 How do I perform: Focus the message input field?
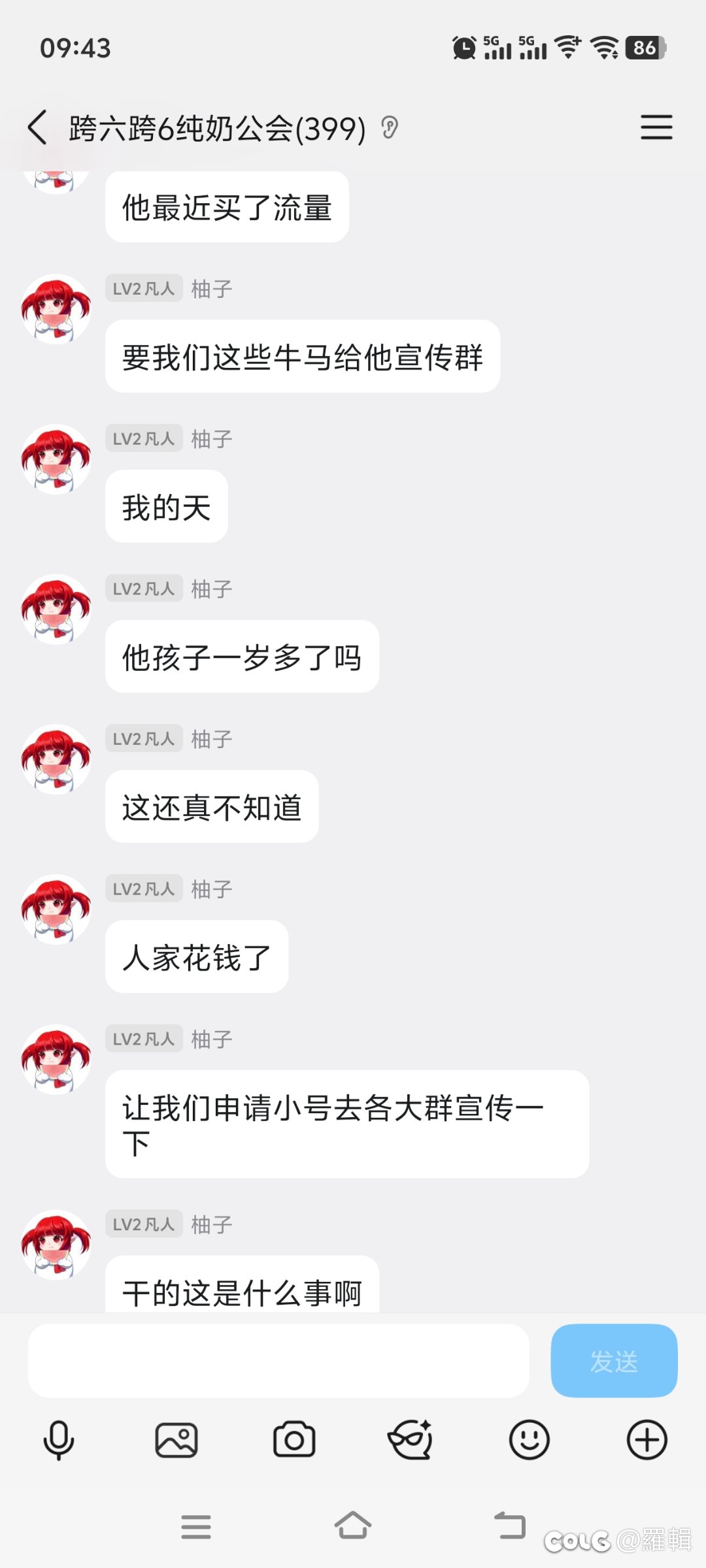(278, 1361)
